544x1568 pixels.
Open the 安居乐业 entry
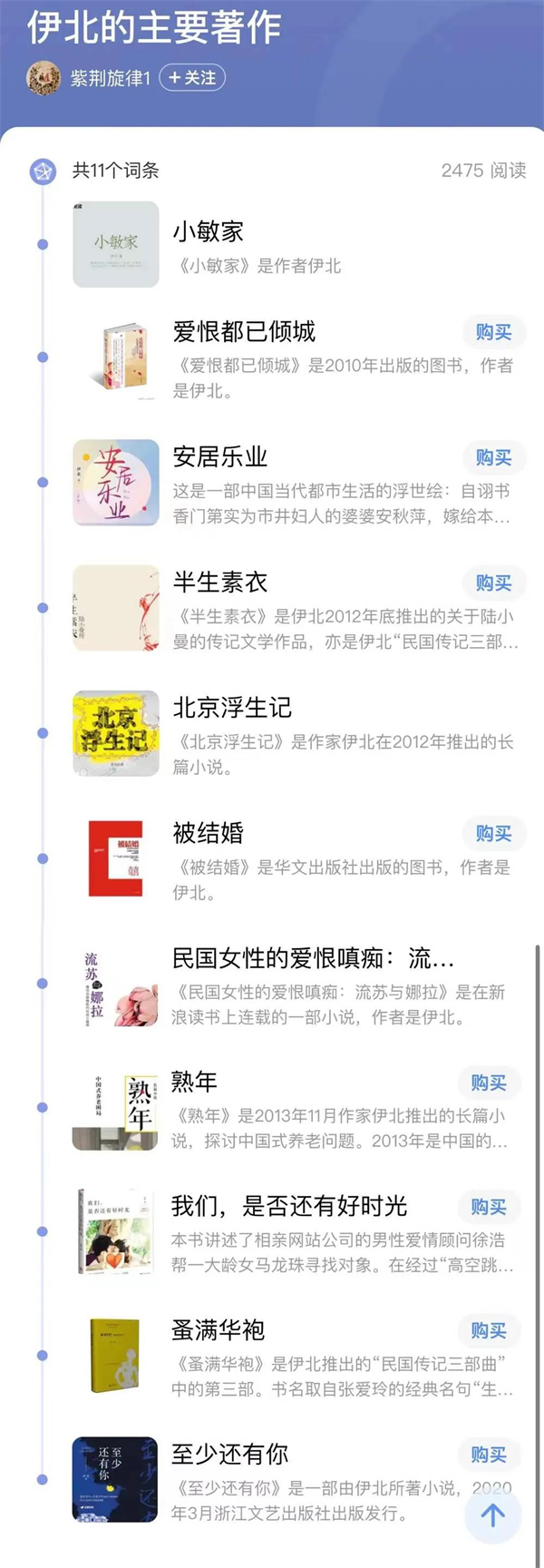click(x=220, y=457)
